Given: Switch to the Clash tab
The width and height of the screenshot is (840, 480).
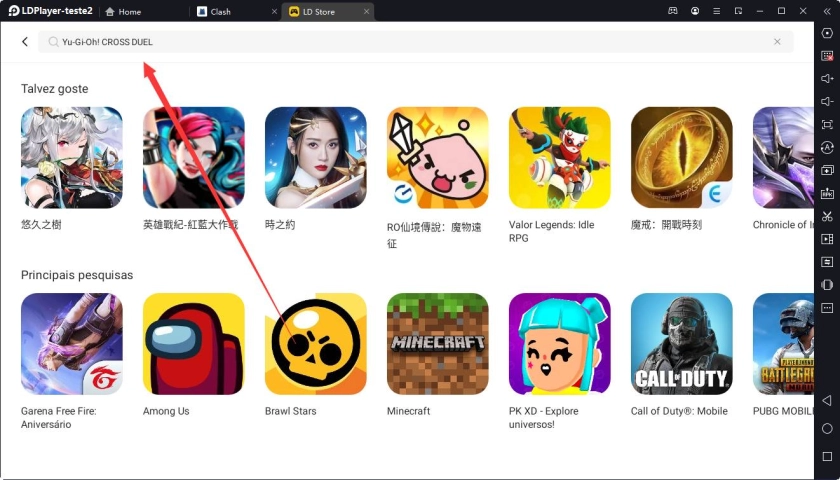Looking at the screenshot, I should (220, 12).
